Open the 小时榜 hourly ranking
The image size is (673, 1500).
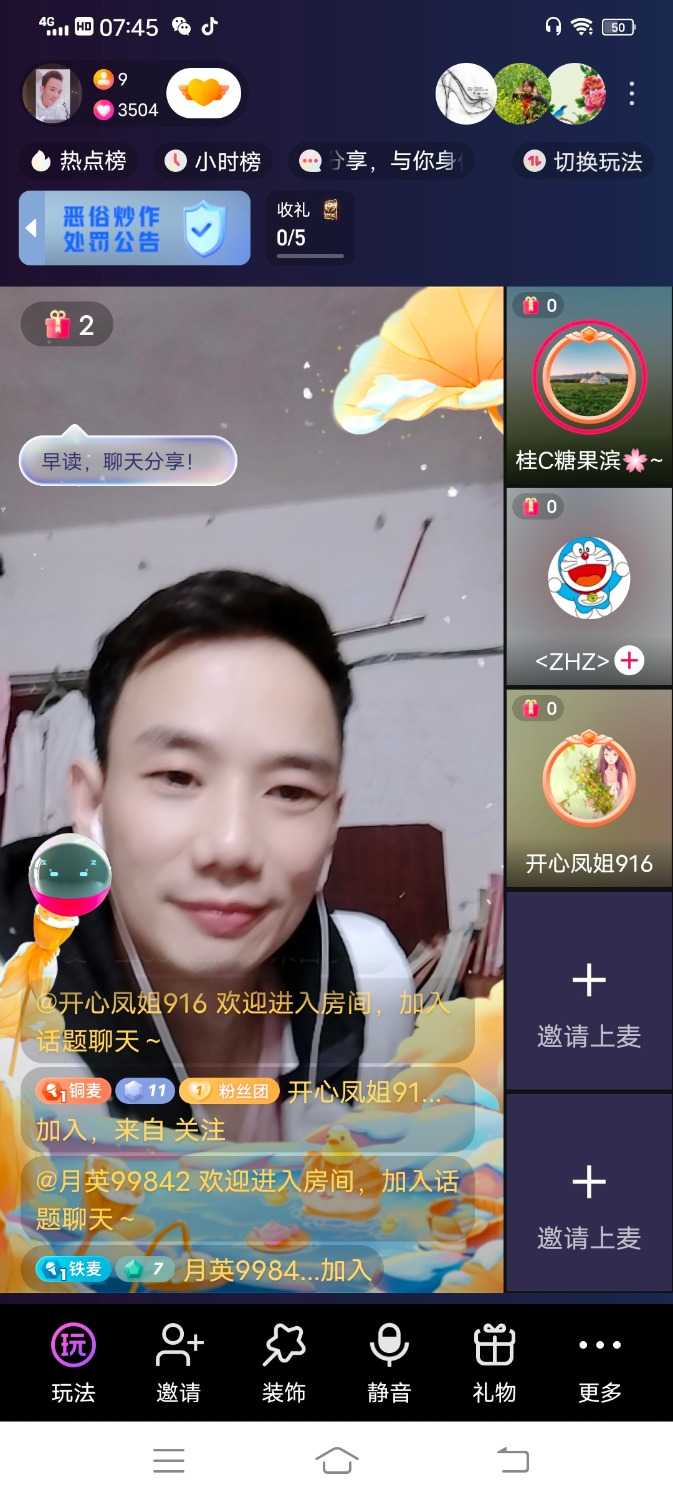pyautogui.click(x=212, y=161)
